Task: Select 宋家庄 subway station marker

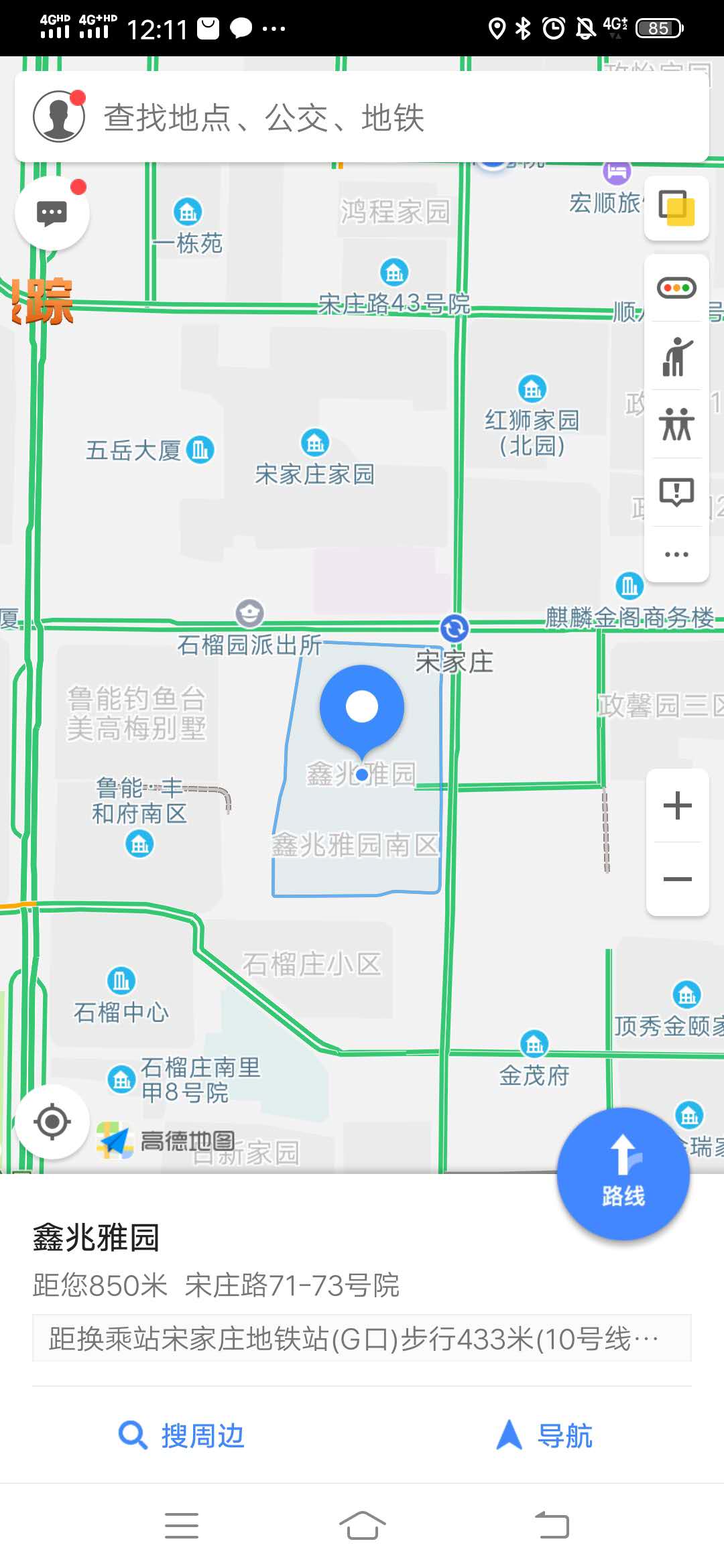Action: [455, 629]
